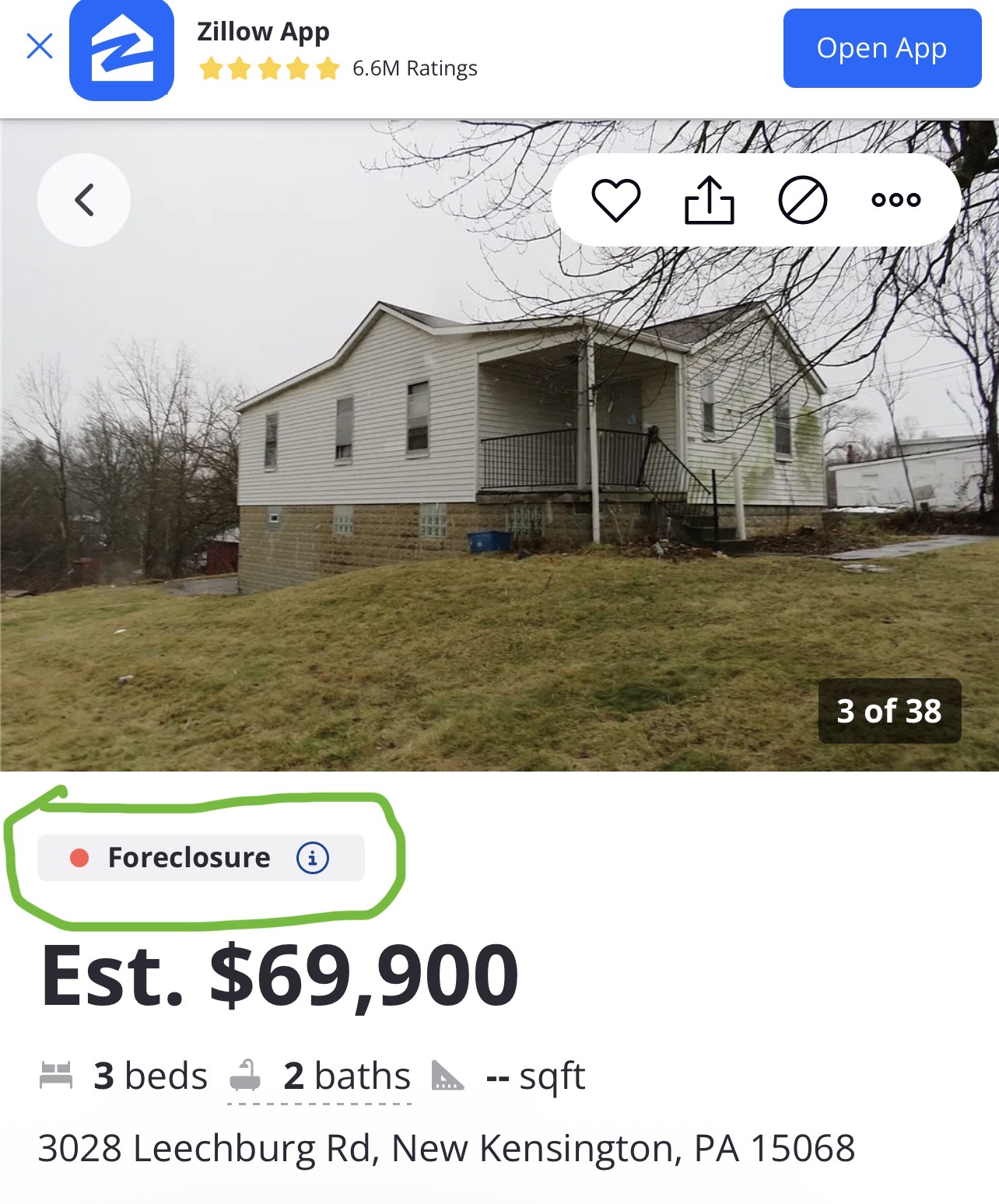Share this listing
Image resolution: width=999 pixels, height=1204 pixels.
(709, 200)
